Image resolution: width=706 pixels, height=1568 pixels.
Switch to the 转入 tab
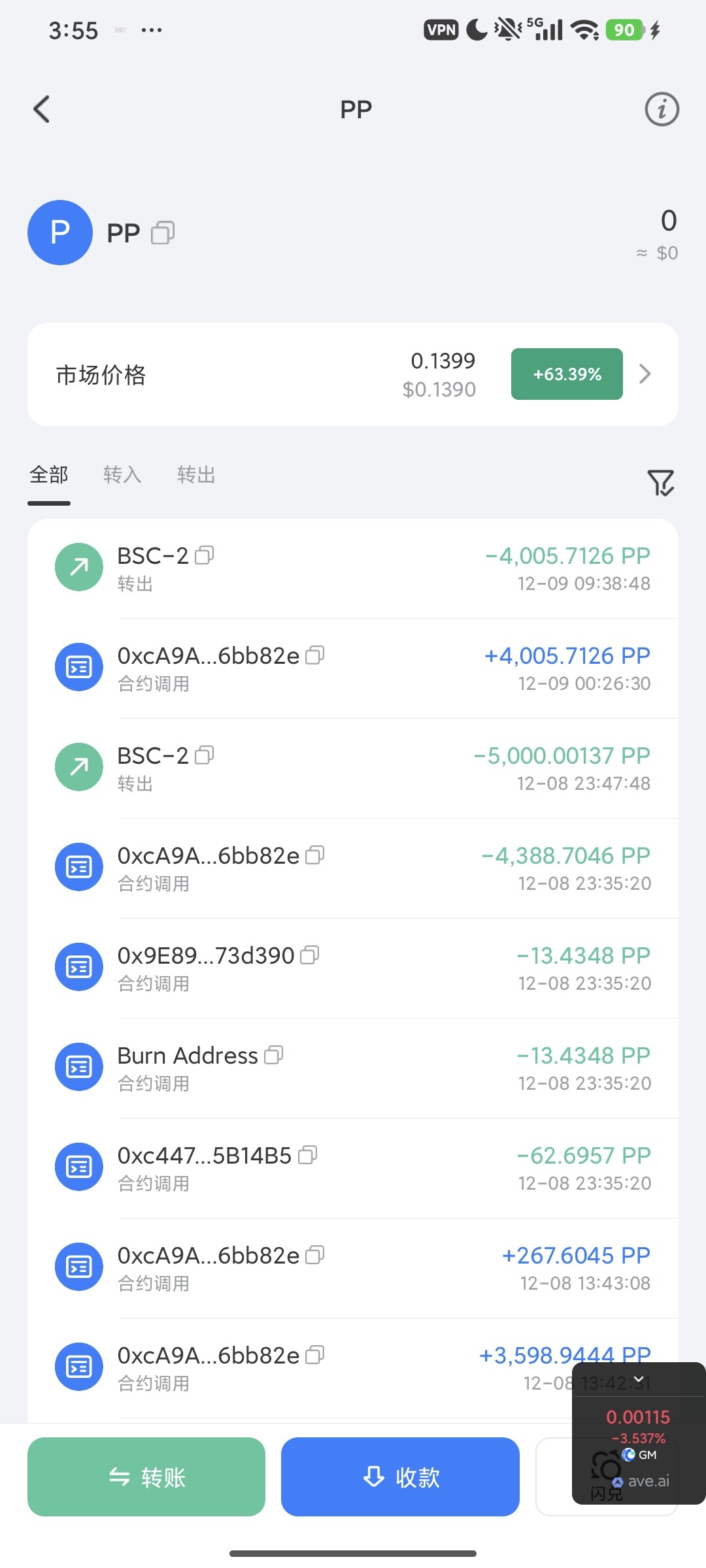[x=122, y=475]
